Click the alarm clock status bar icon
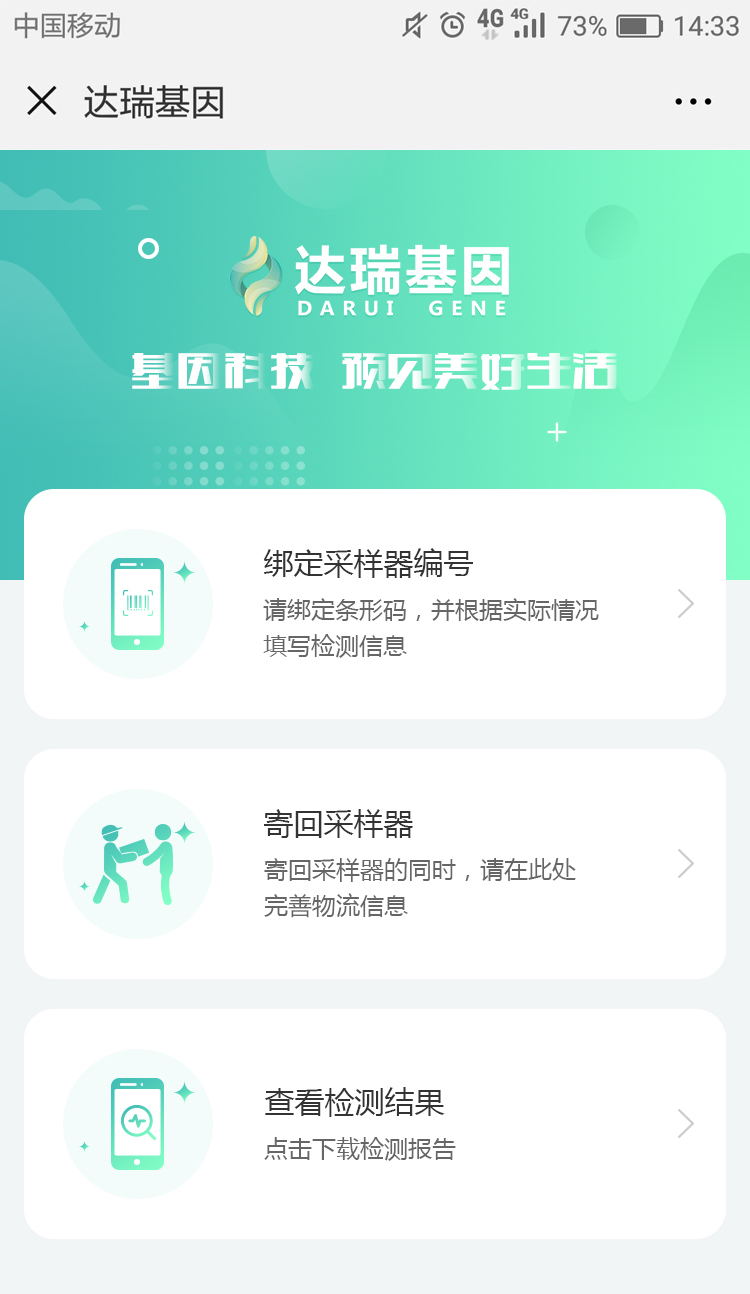 pos(453,26)
